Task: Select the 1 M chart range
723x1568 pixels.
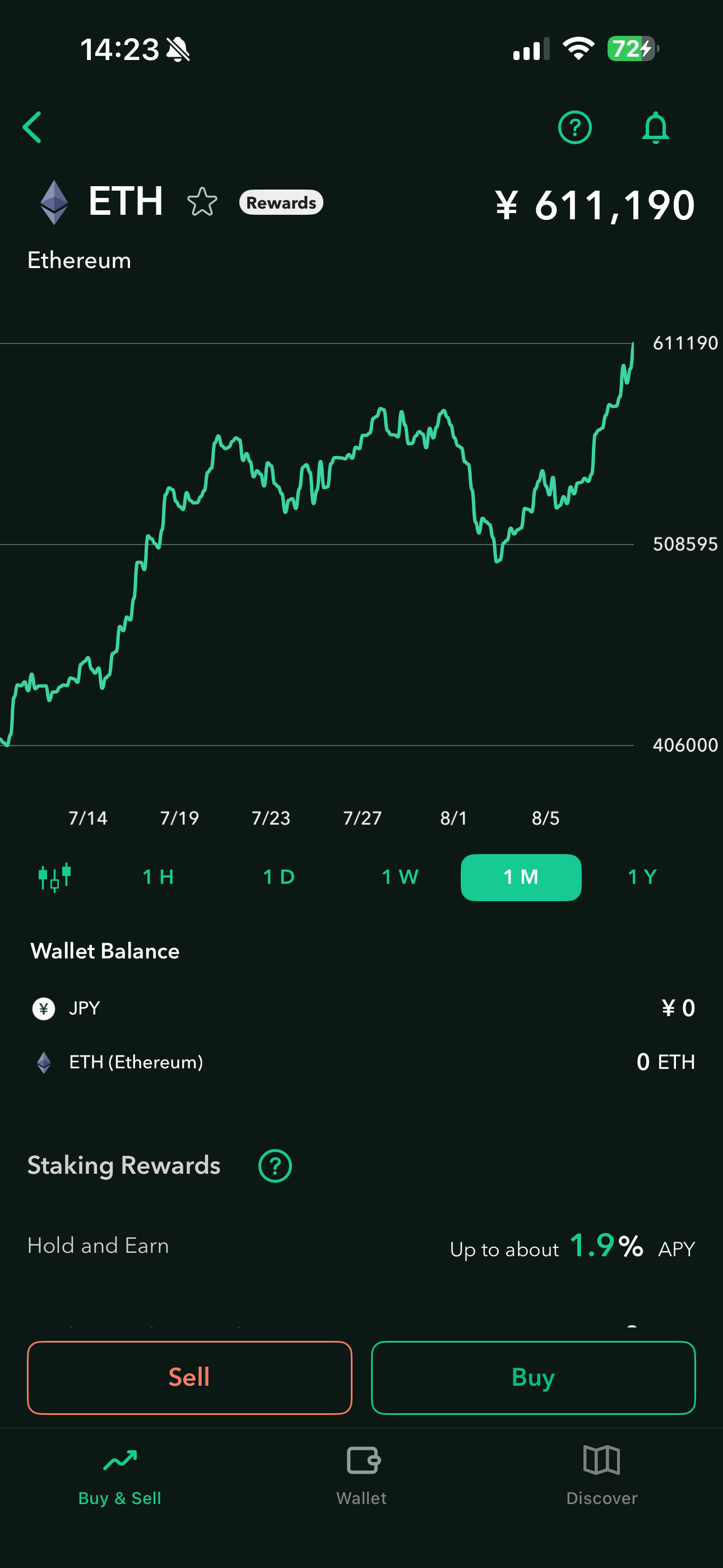Action: click(x=521, y=877)
